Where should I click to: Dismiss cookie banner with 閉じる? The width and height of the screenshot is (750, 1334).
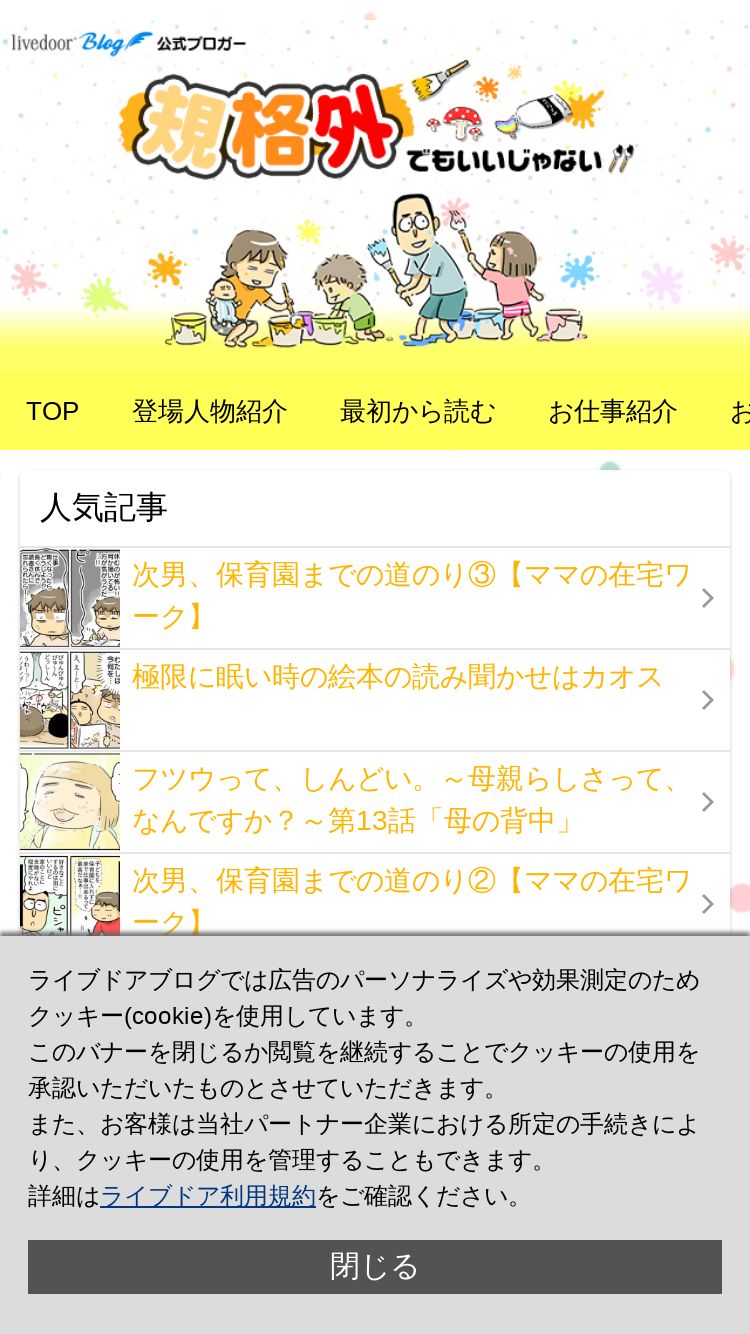coord(375,1267)
